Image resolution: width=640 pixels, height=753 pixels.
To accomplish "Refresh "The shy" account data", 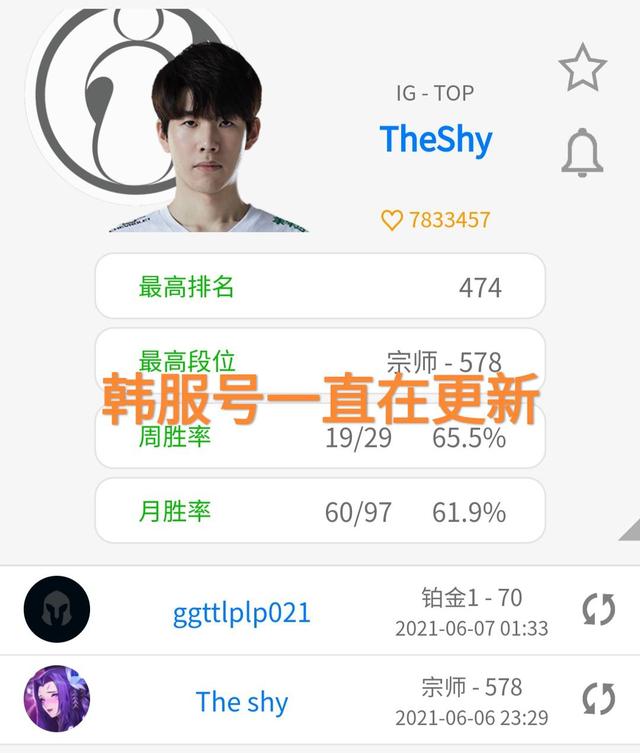I will point(598,699).
